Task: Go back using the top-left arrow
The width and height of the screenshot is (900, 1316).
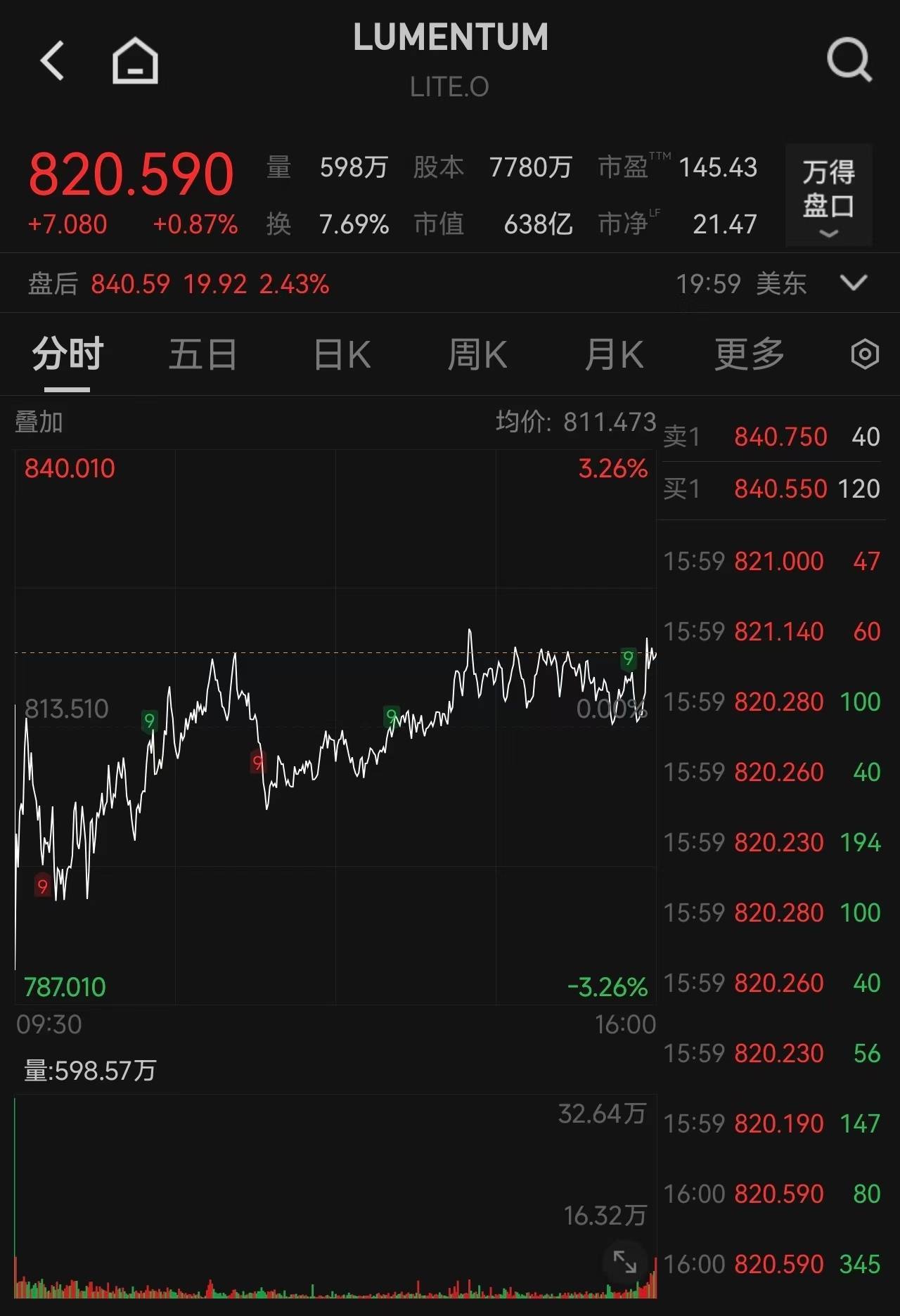Action: [53, 60]
